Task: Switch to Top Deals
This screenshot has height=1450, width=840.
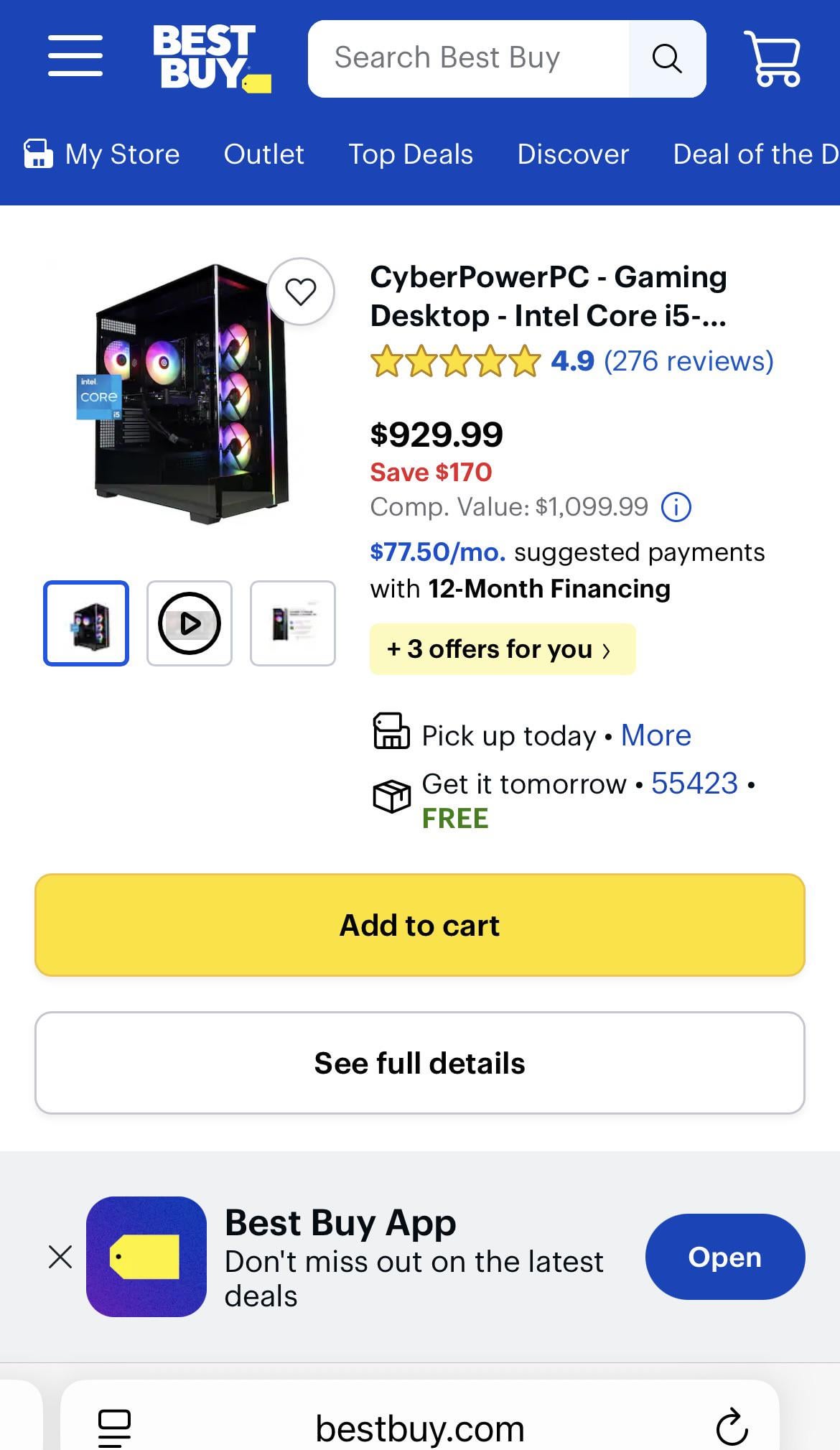Action: [x=411, y=154]
